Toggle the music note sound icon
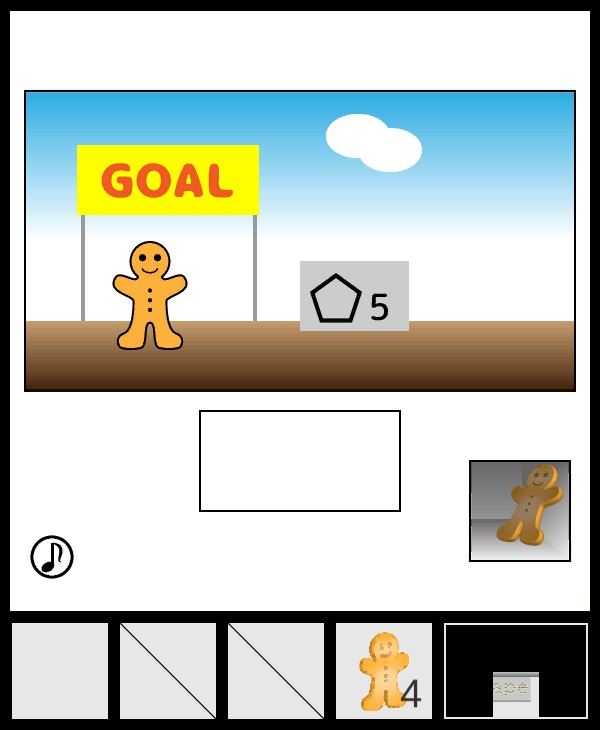 click(52, 557)
